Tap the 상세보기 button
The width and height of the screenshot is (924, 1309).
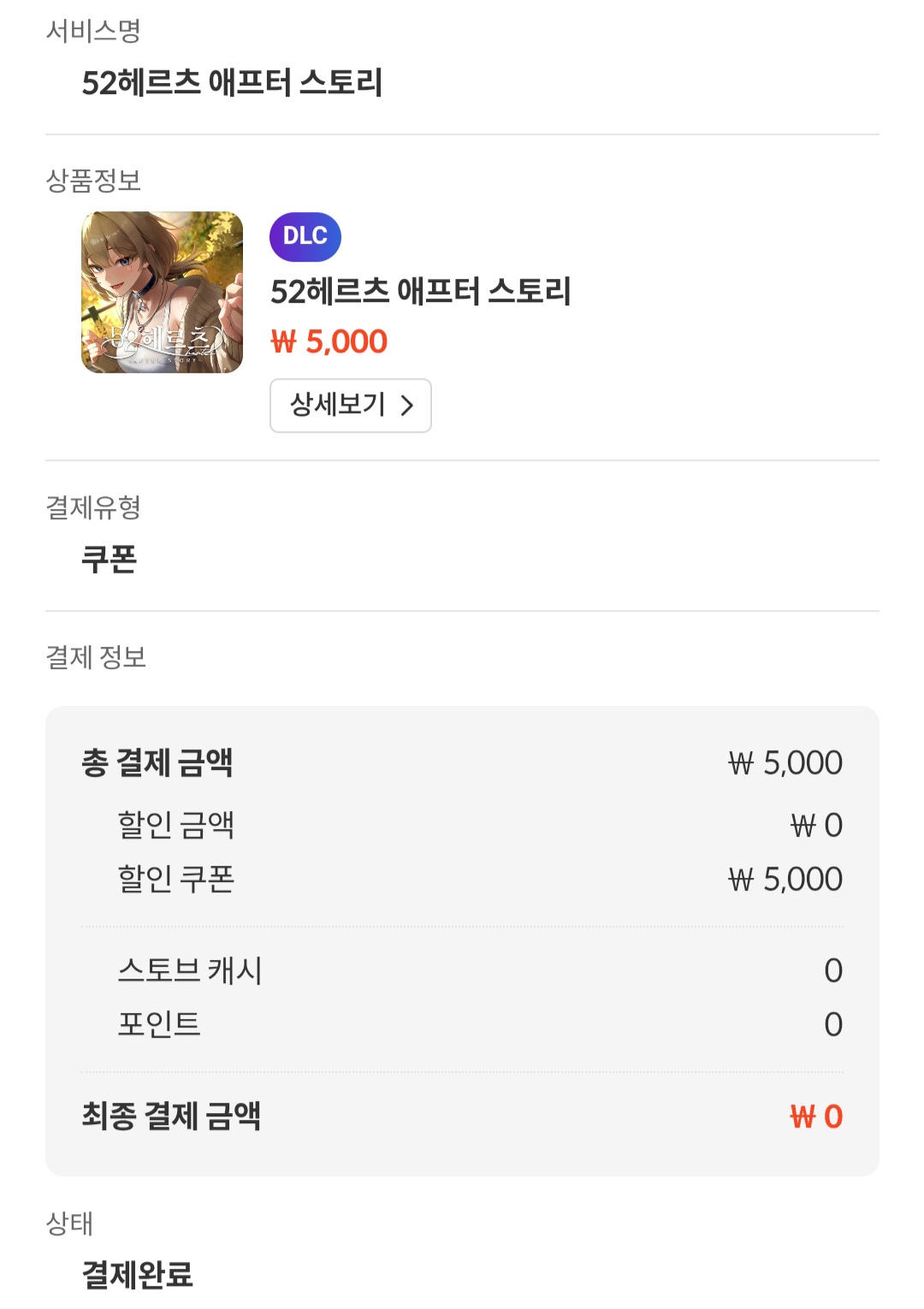[351, 406]
